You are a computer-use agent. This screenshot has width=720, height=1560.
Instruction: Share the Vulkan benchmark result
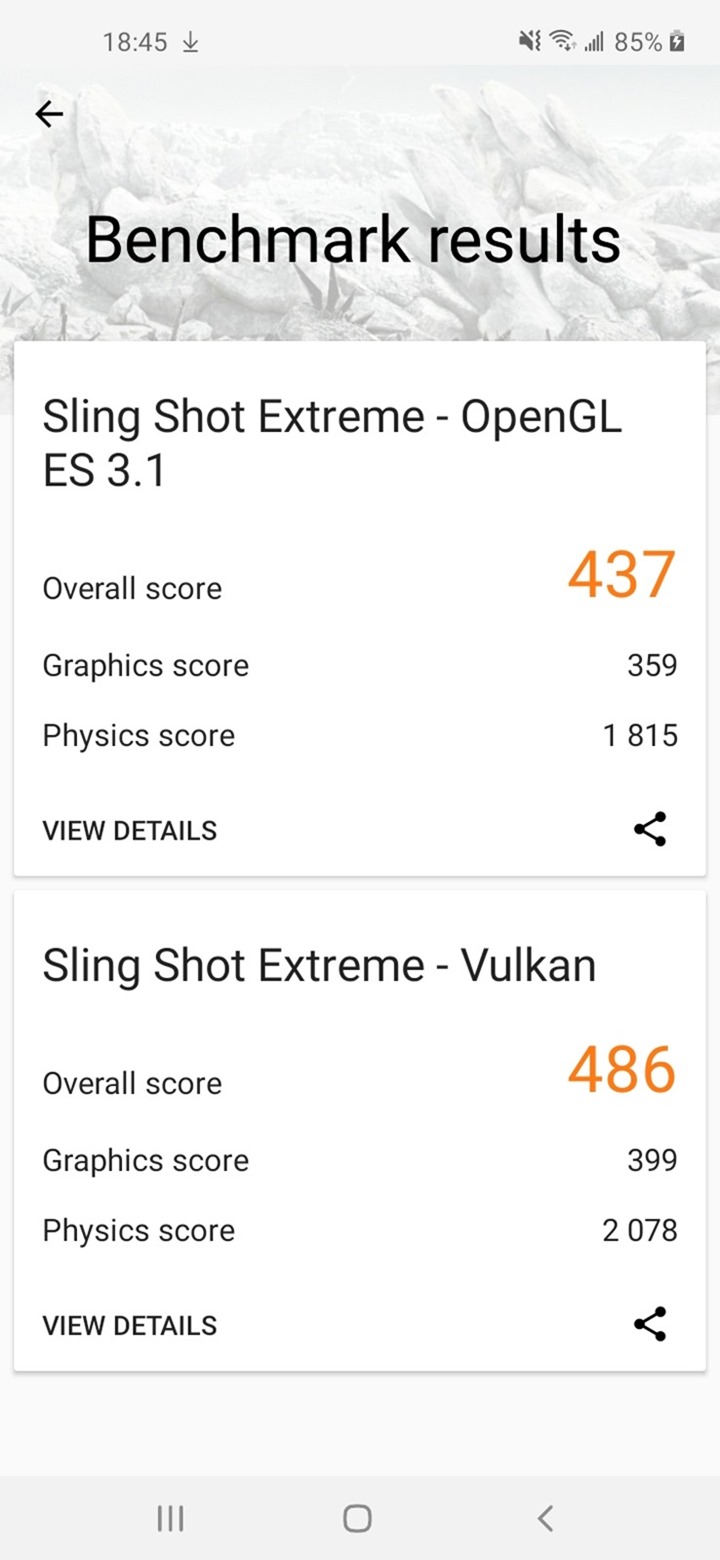pyautogui.click(x=650, y=1324)
